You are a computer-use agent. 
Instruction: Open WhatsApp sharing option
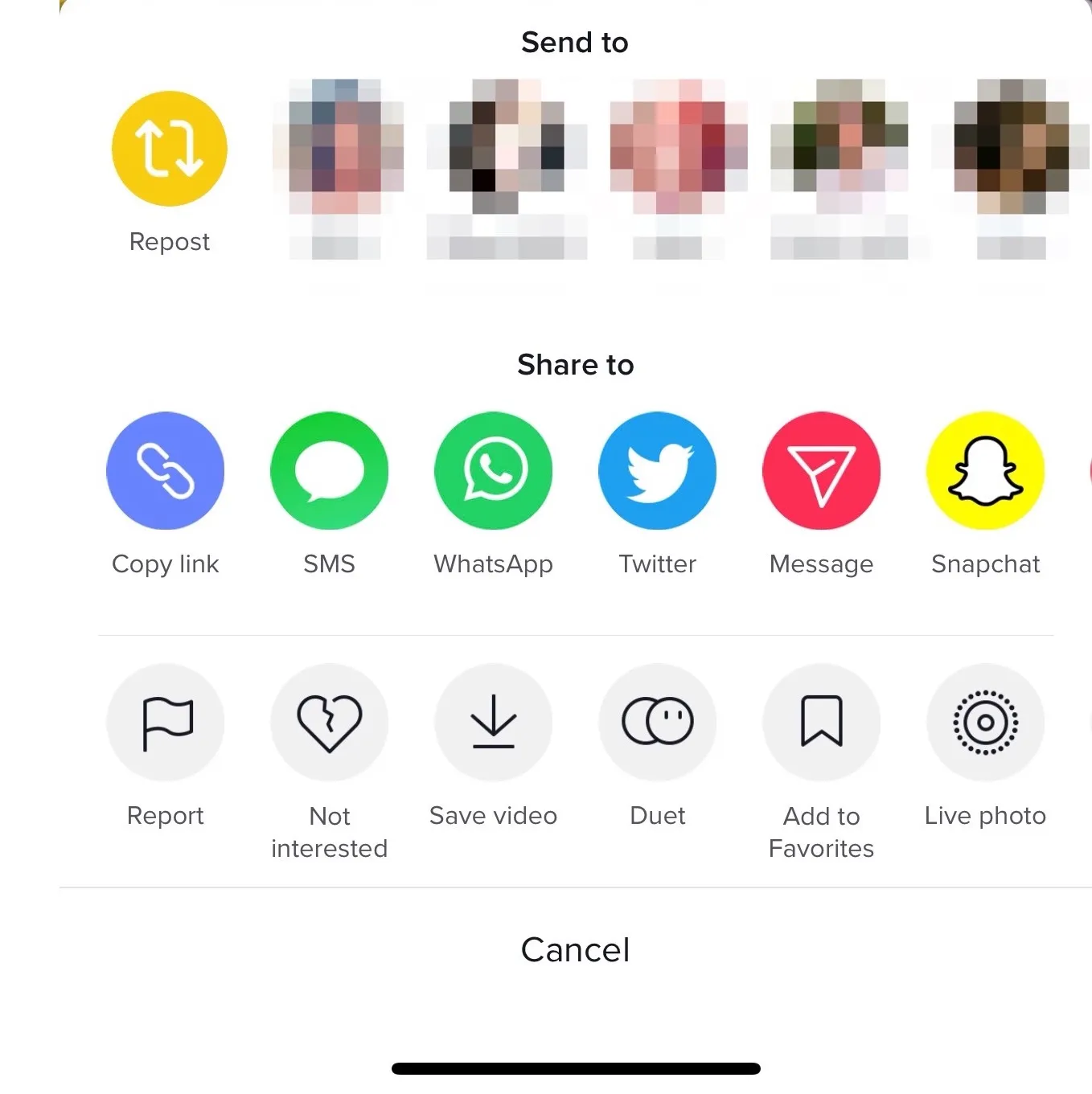493,471
